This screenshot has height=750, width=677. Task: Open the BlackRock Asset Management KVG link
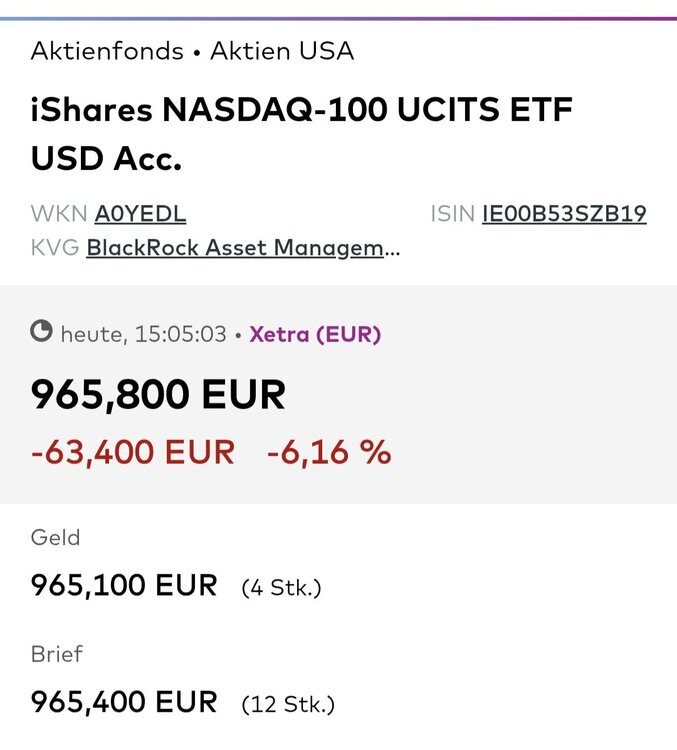243,248
